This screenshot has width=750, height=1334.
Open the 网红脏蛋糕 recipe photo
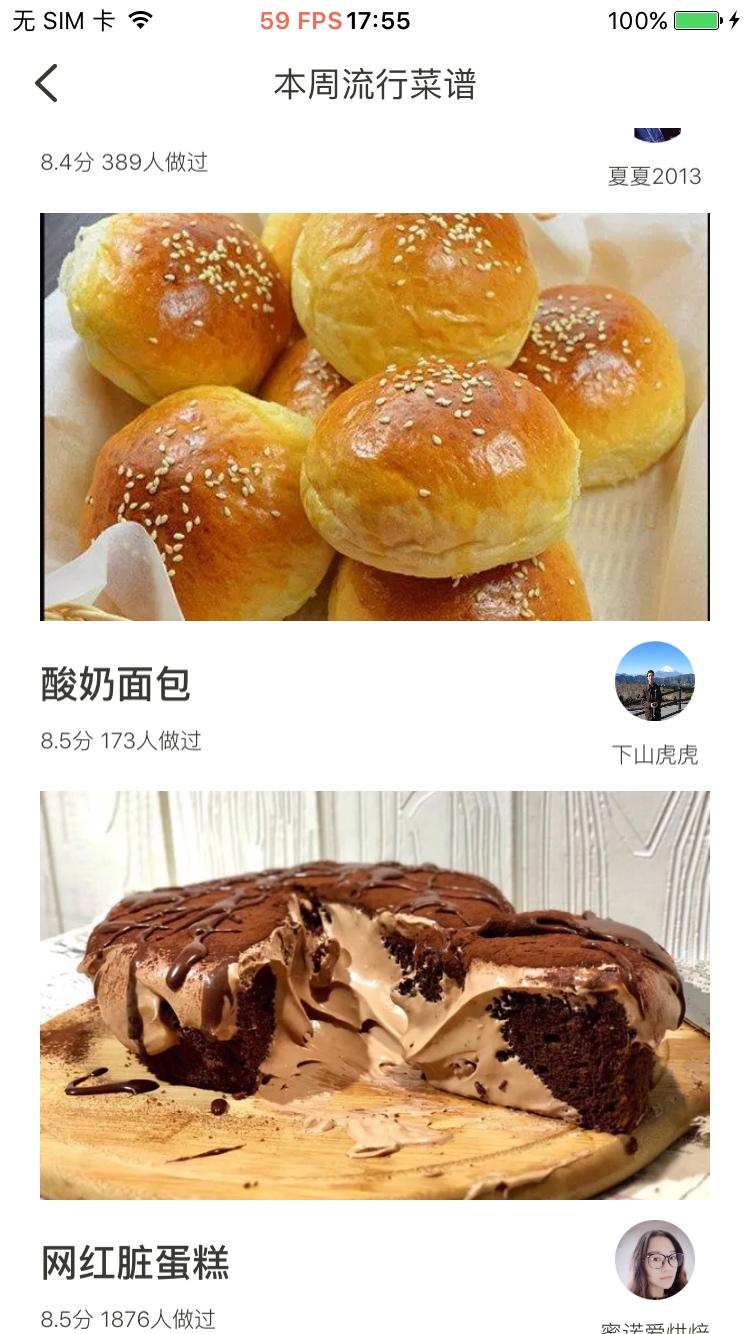pos(375,995)
